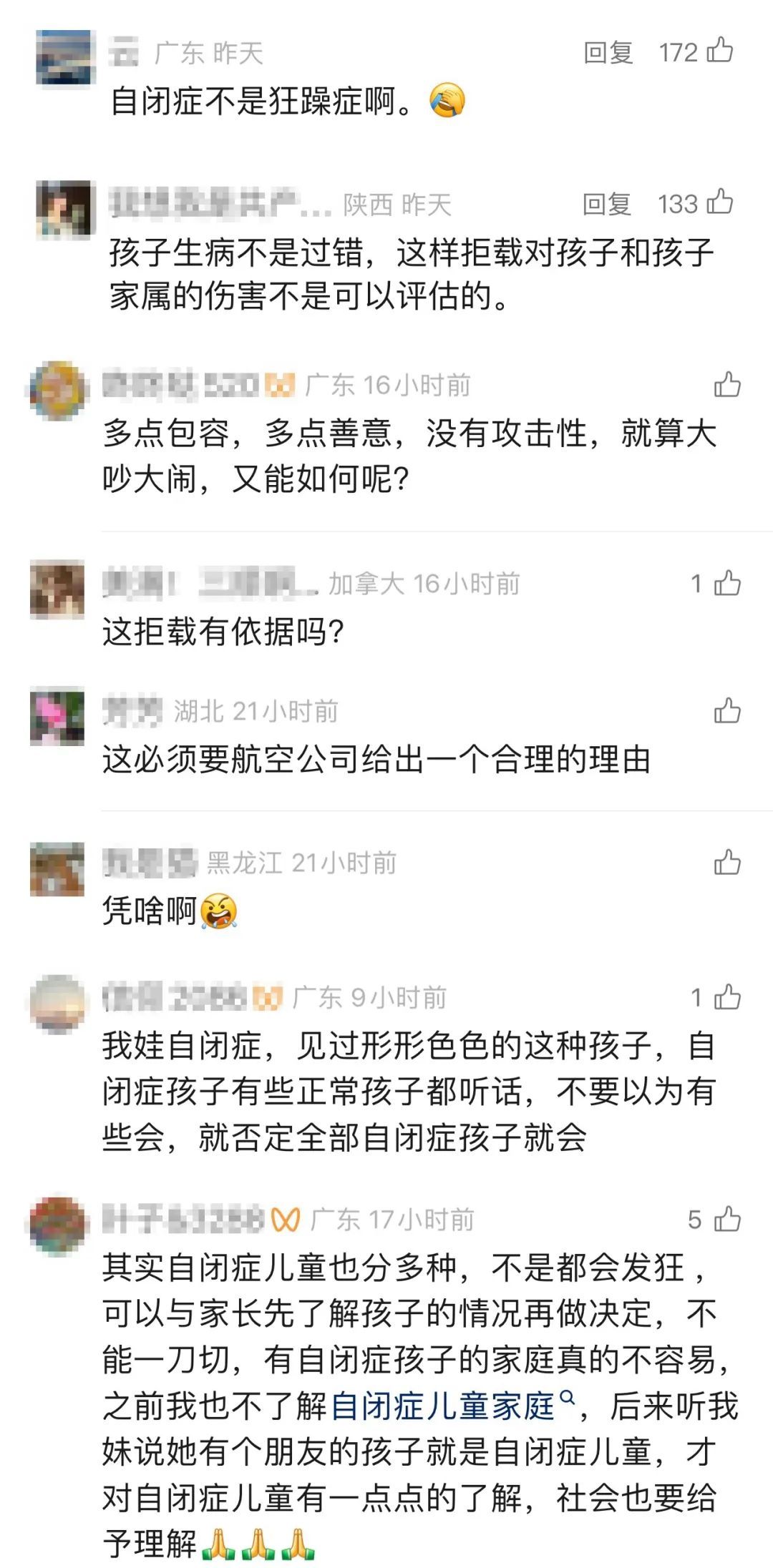Like the comment "这拒载有依据吗?"
Image resolution: width=773 pixels, height=1568 pixels.
[727, 583]
